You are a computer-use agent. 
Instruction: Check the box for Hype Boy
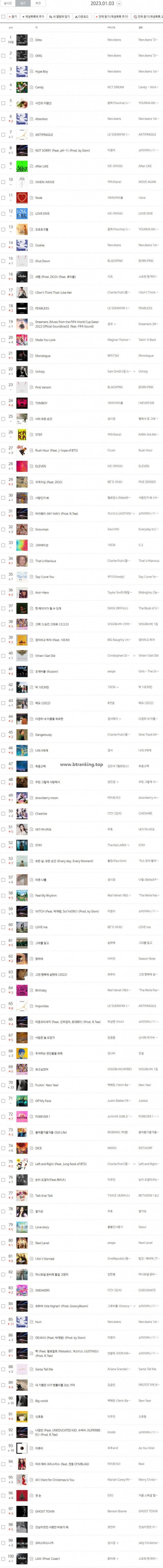(4, 71)
